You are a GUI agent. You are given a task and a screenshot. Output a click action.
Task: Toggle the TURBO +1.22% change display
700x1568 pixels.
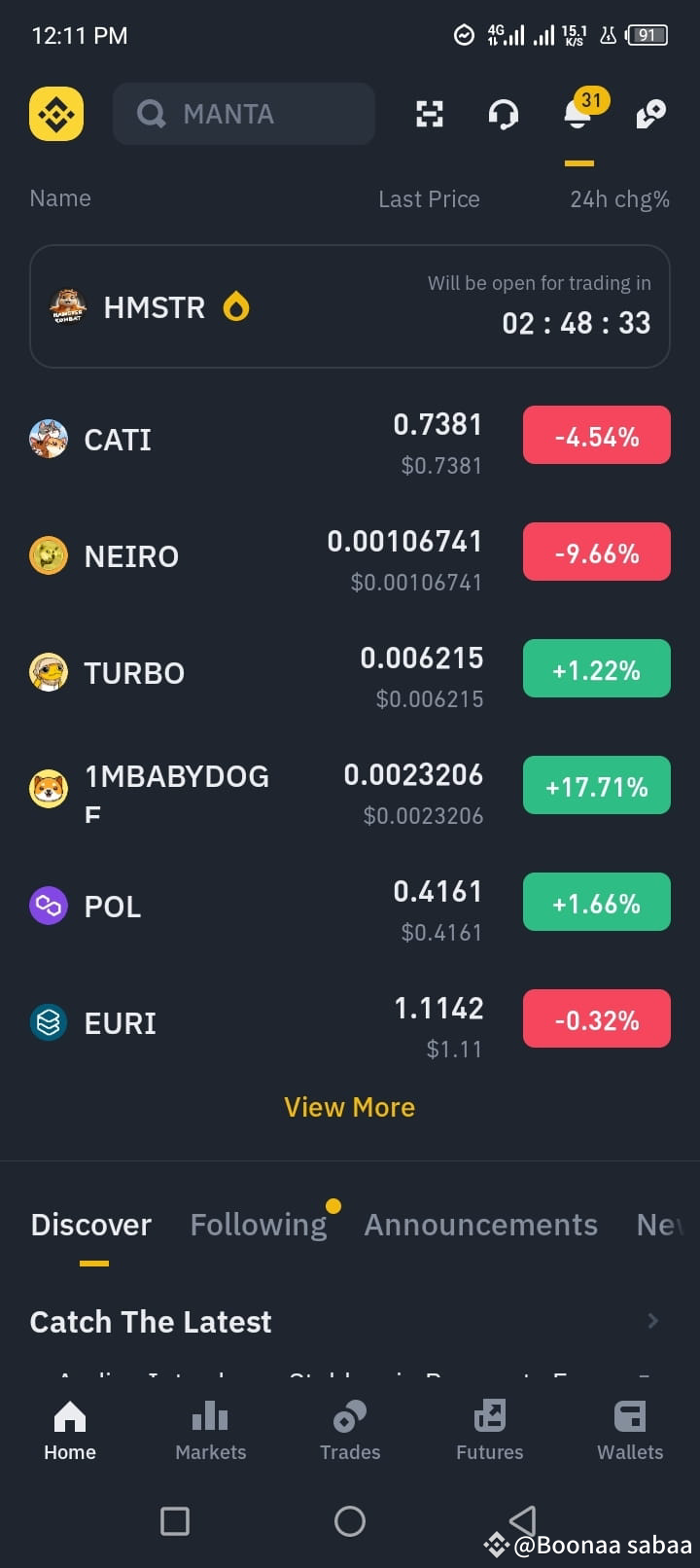(596, 668)
